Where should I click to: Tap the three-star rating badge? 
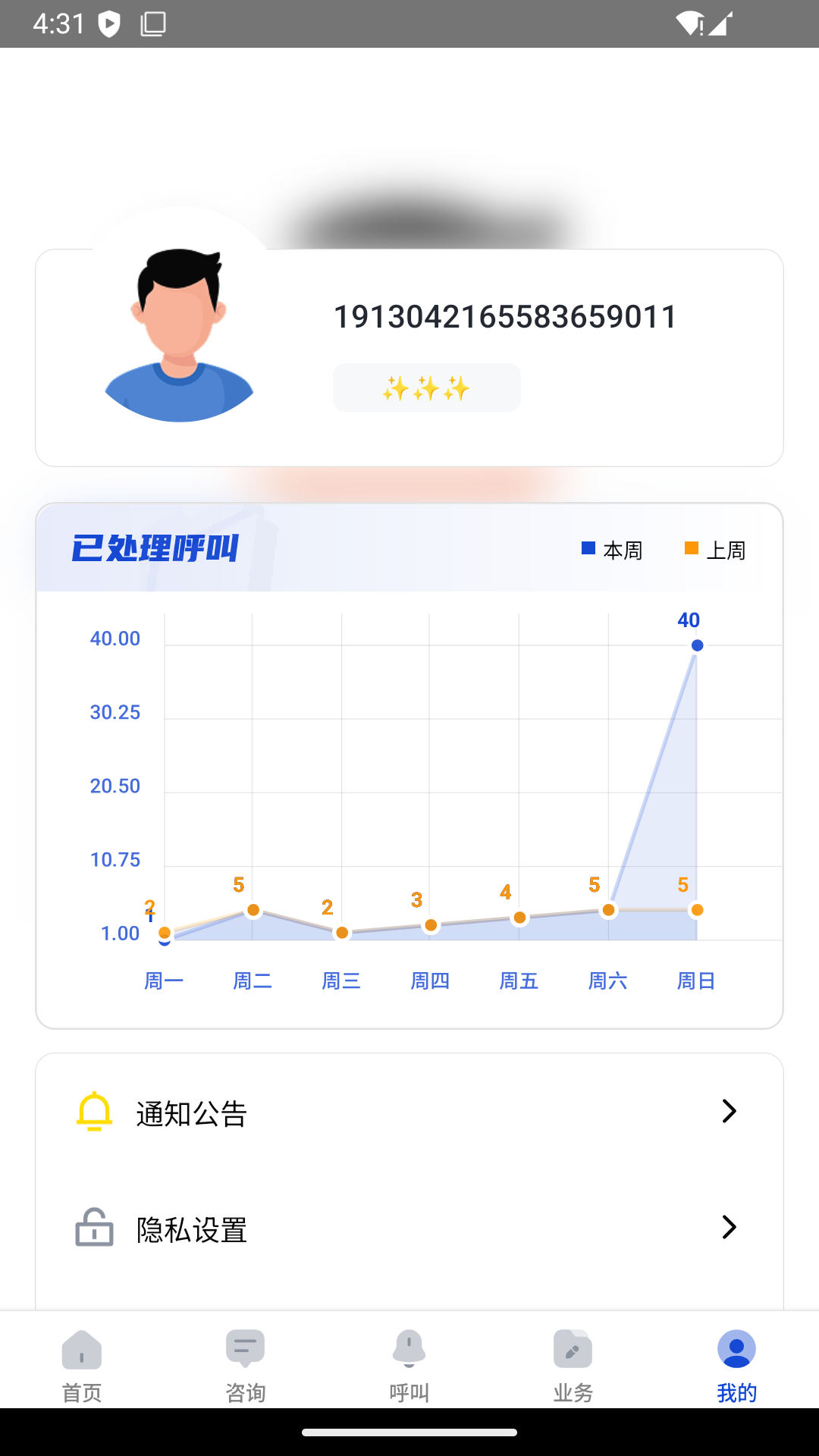(x=426, y=387)
